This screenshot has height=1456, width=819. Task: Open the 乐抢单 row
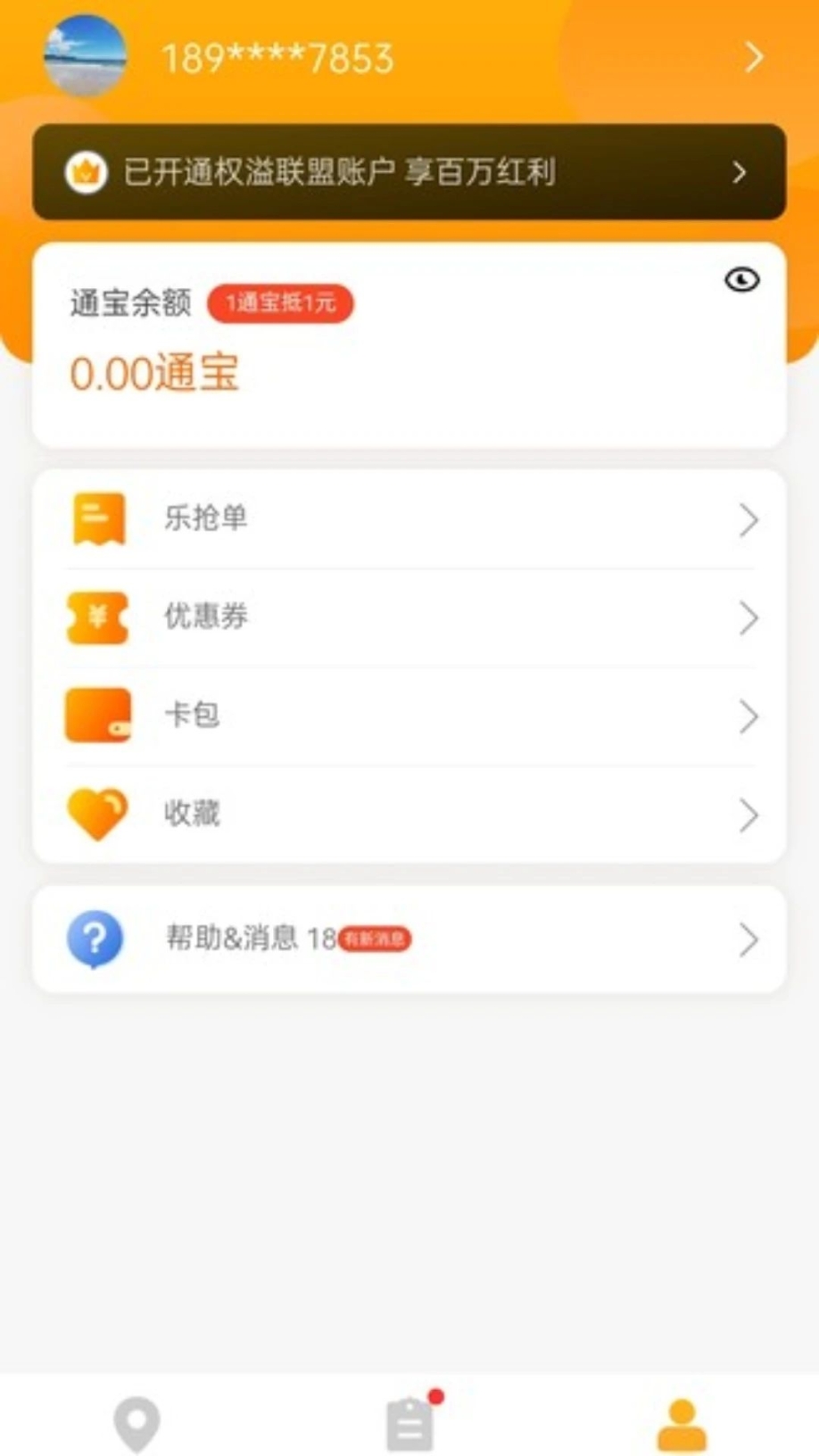coord(409,519)
